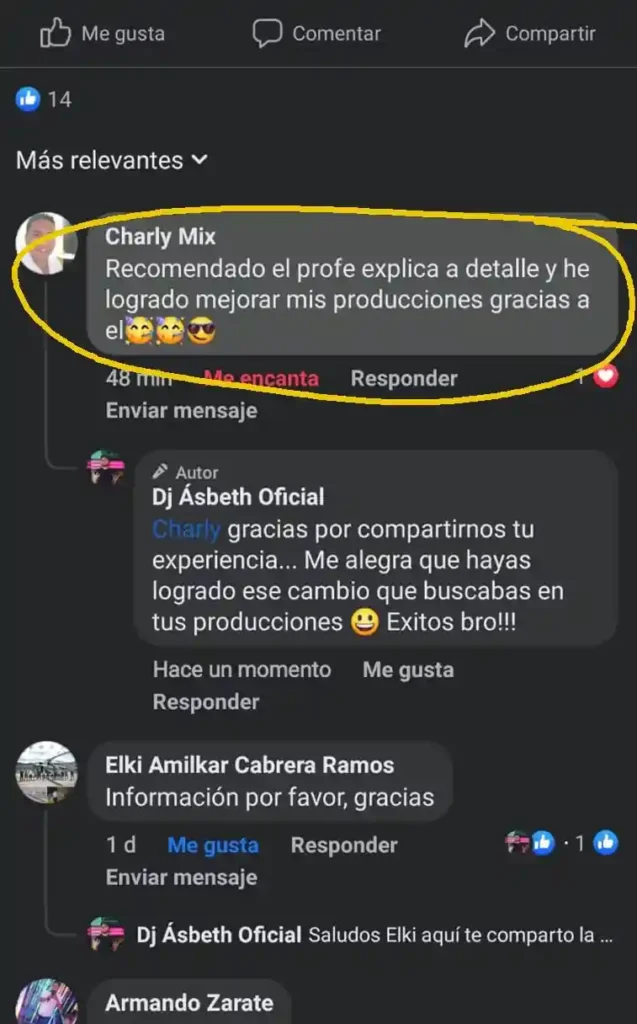
Task: Send a message to Elki Amilkar
Action: click(x=181, y=877)
